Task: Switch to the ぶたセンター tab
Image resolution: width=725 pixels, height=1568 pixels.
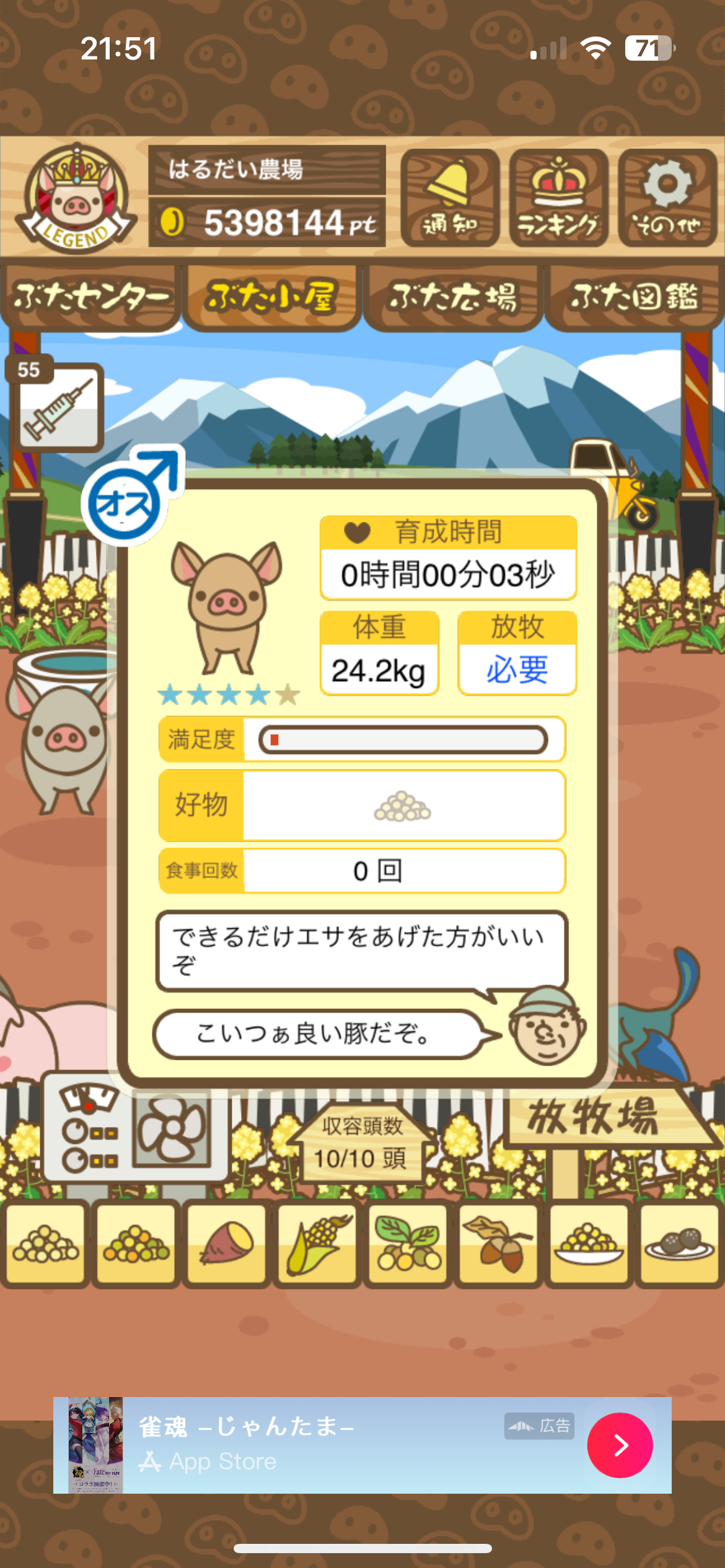Action: (x=90, y=297)
